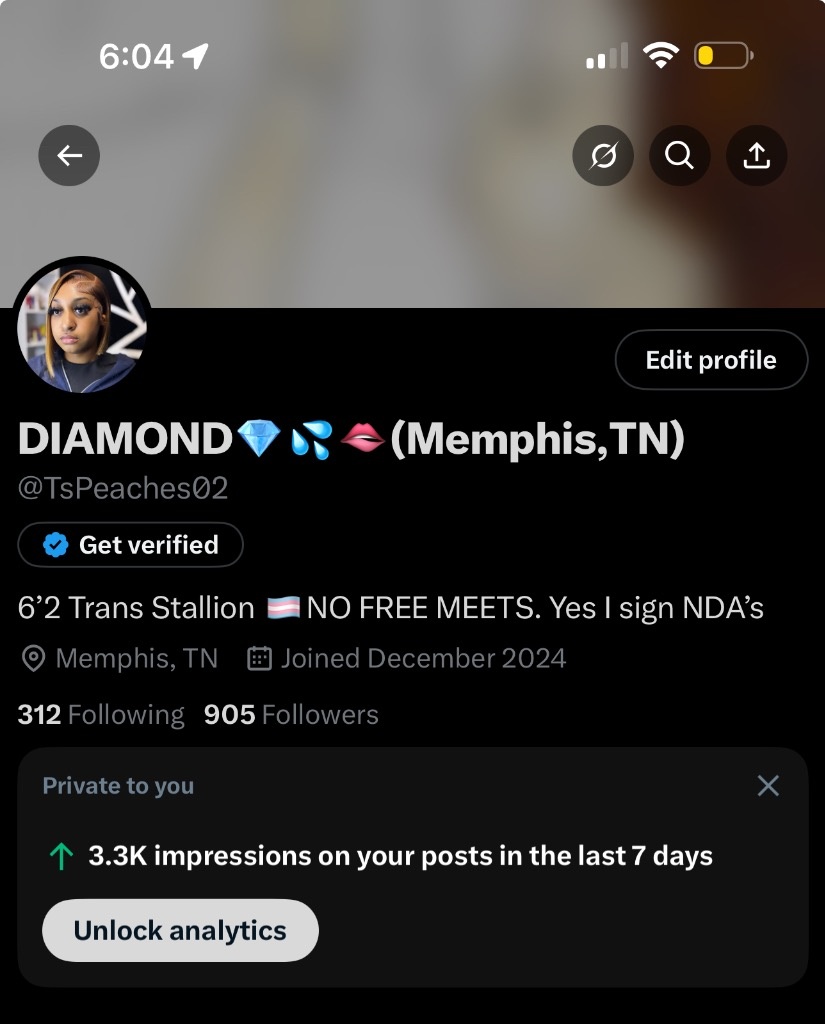Viewport: 825px width, 1024px height.
Task: Select Get verified
Action: (131, 545)
